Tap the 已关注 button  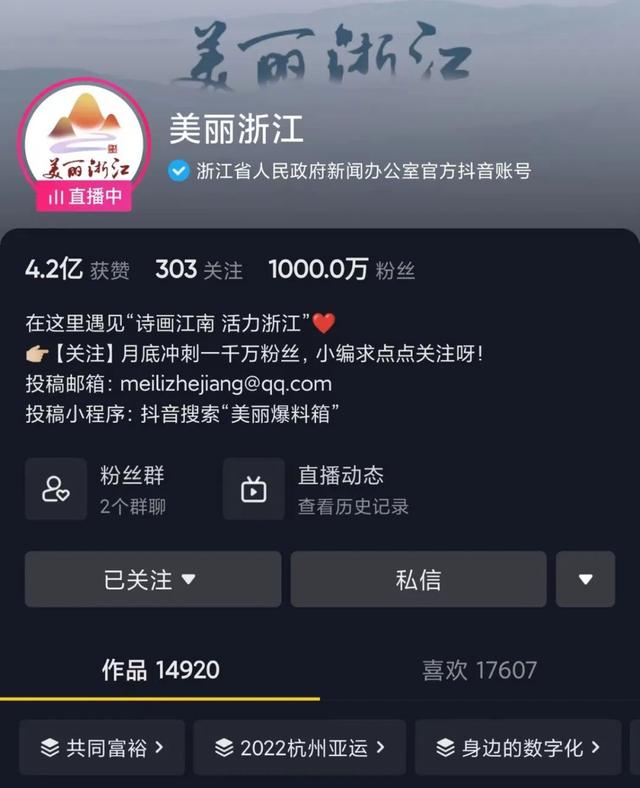pyautogui.click(x=152, y=579)
